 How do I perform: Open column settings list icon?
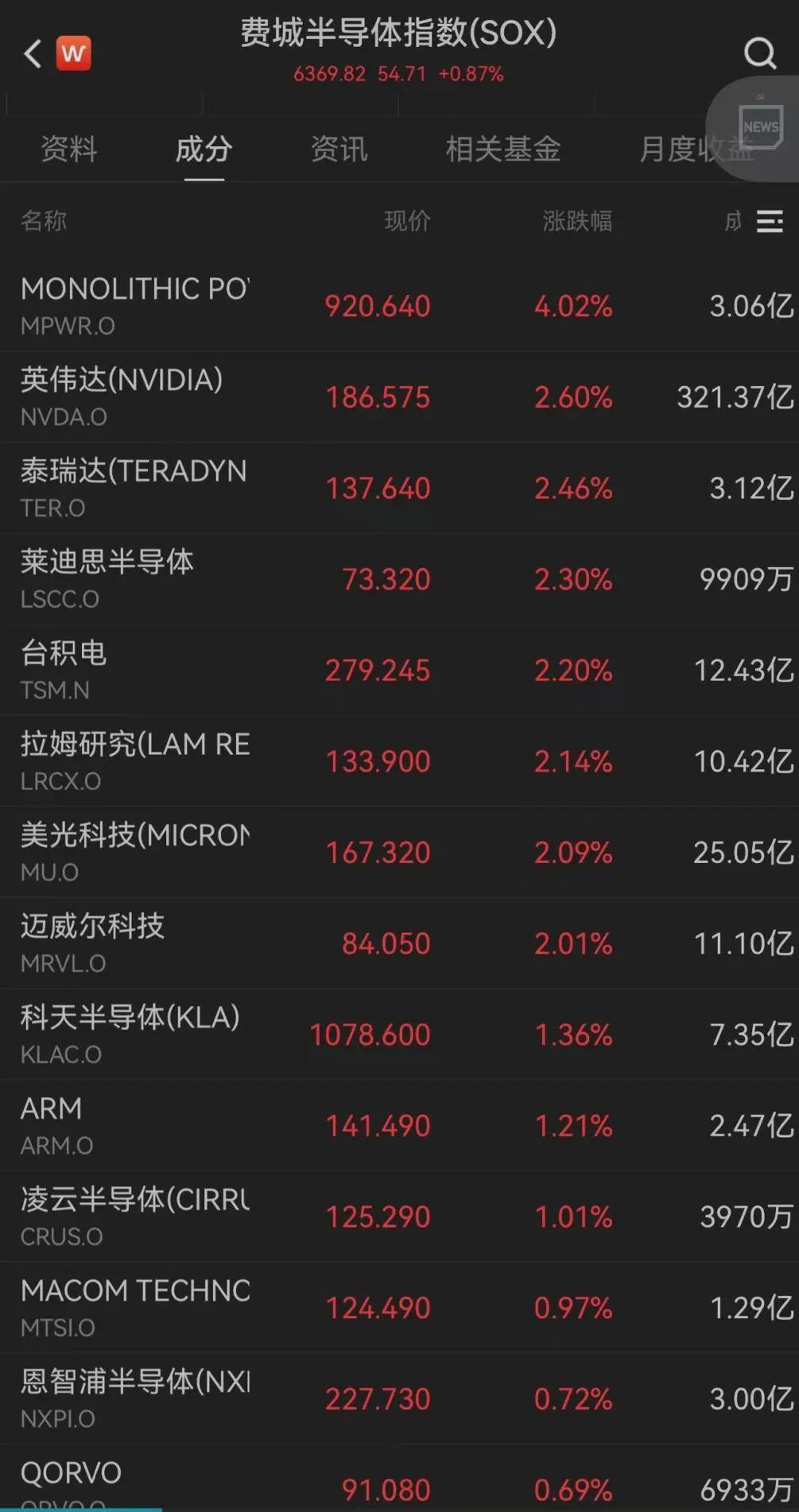point(770,221)
